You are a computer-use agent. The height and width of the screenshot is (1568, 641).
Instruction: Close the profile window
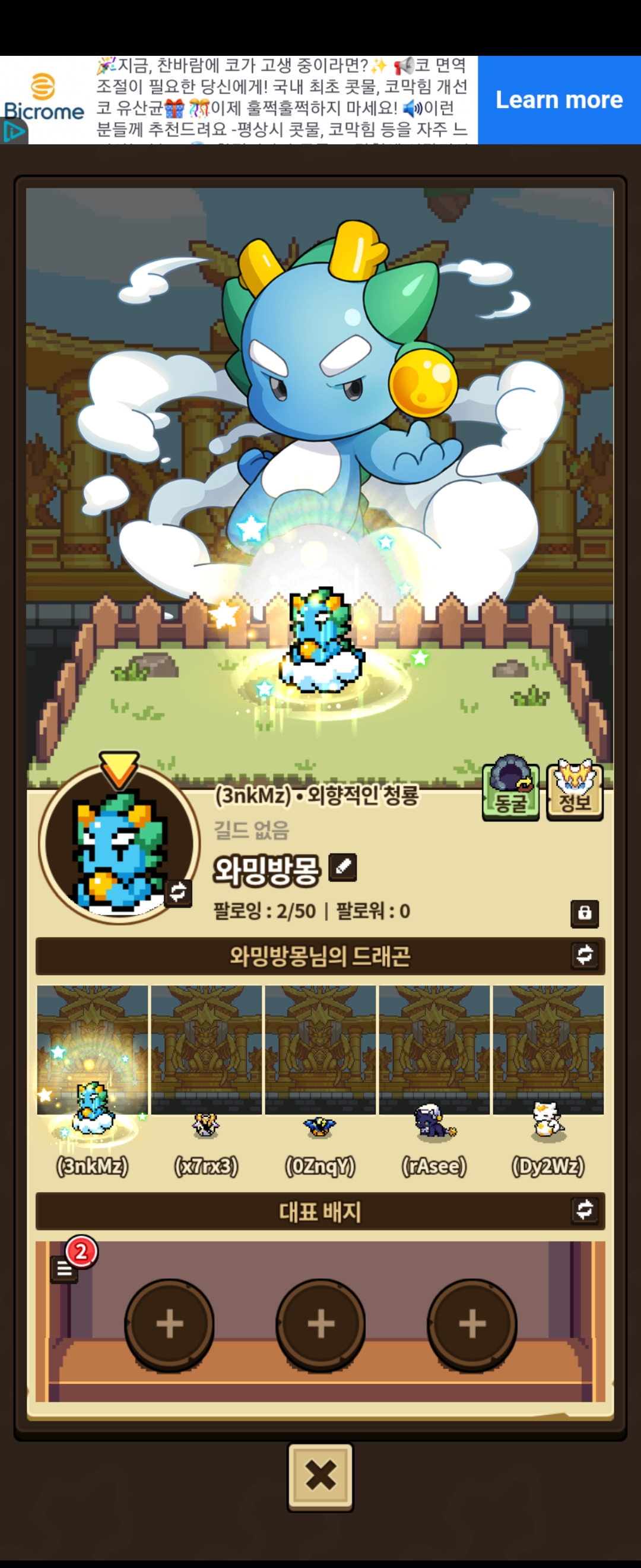tap(320, 1476)
